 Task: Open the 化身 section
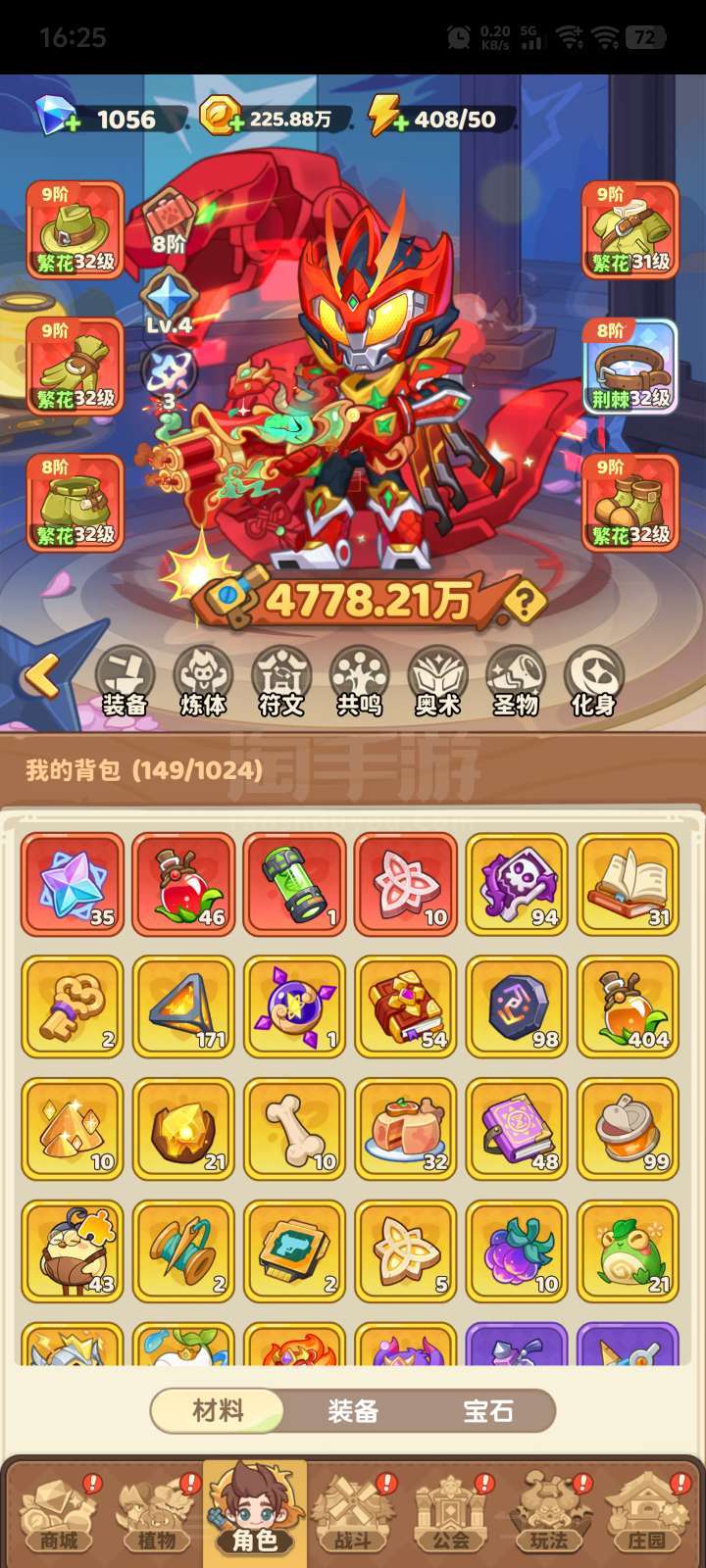point(594,681)
